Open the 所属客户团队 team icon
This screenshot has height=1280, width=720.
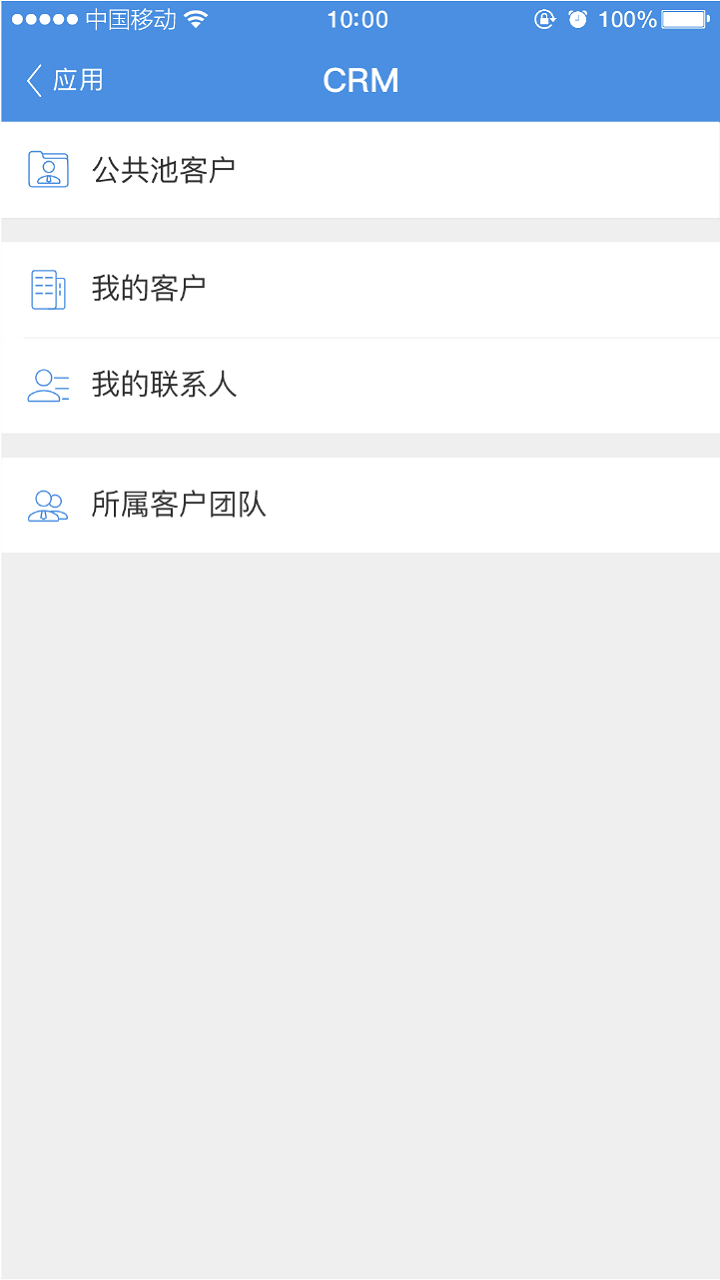pyautogui.click(x=47, y=505)
